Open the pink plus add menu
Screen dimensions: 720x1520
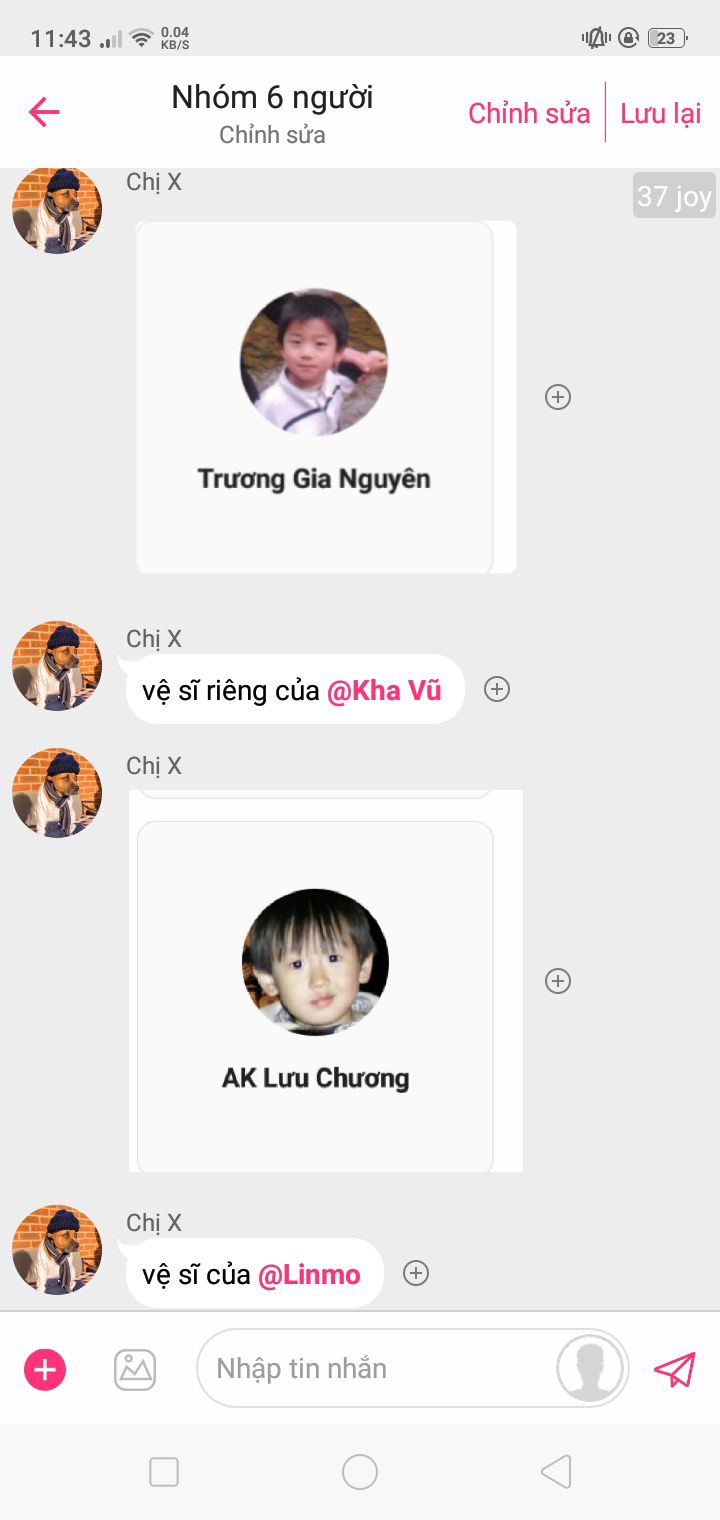45,1369
